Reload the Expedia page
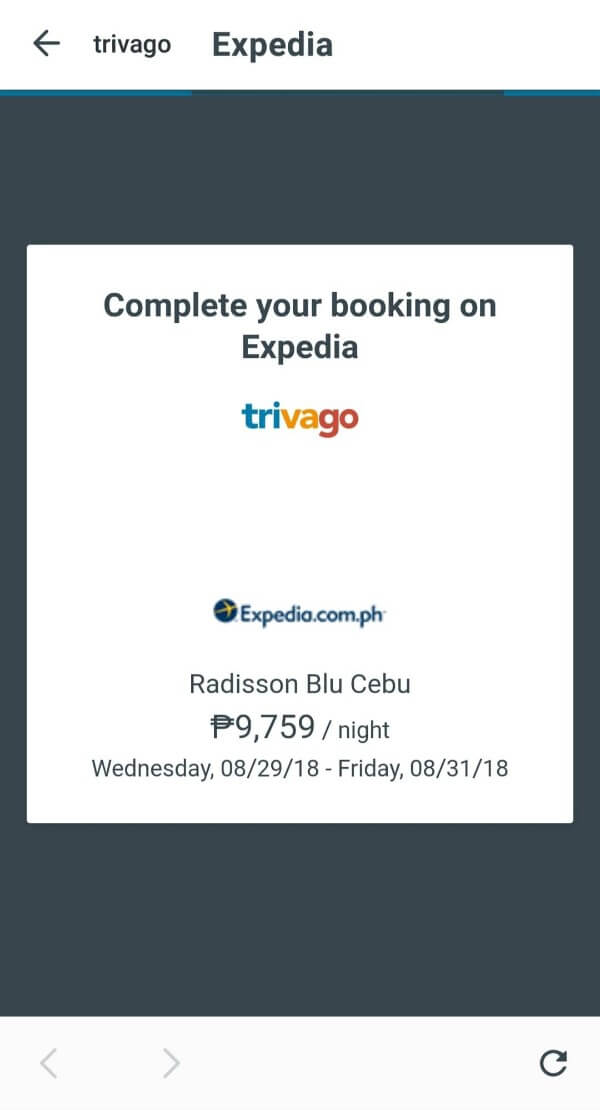This screenshot has width=600, height=1110. (553, 1063)
